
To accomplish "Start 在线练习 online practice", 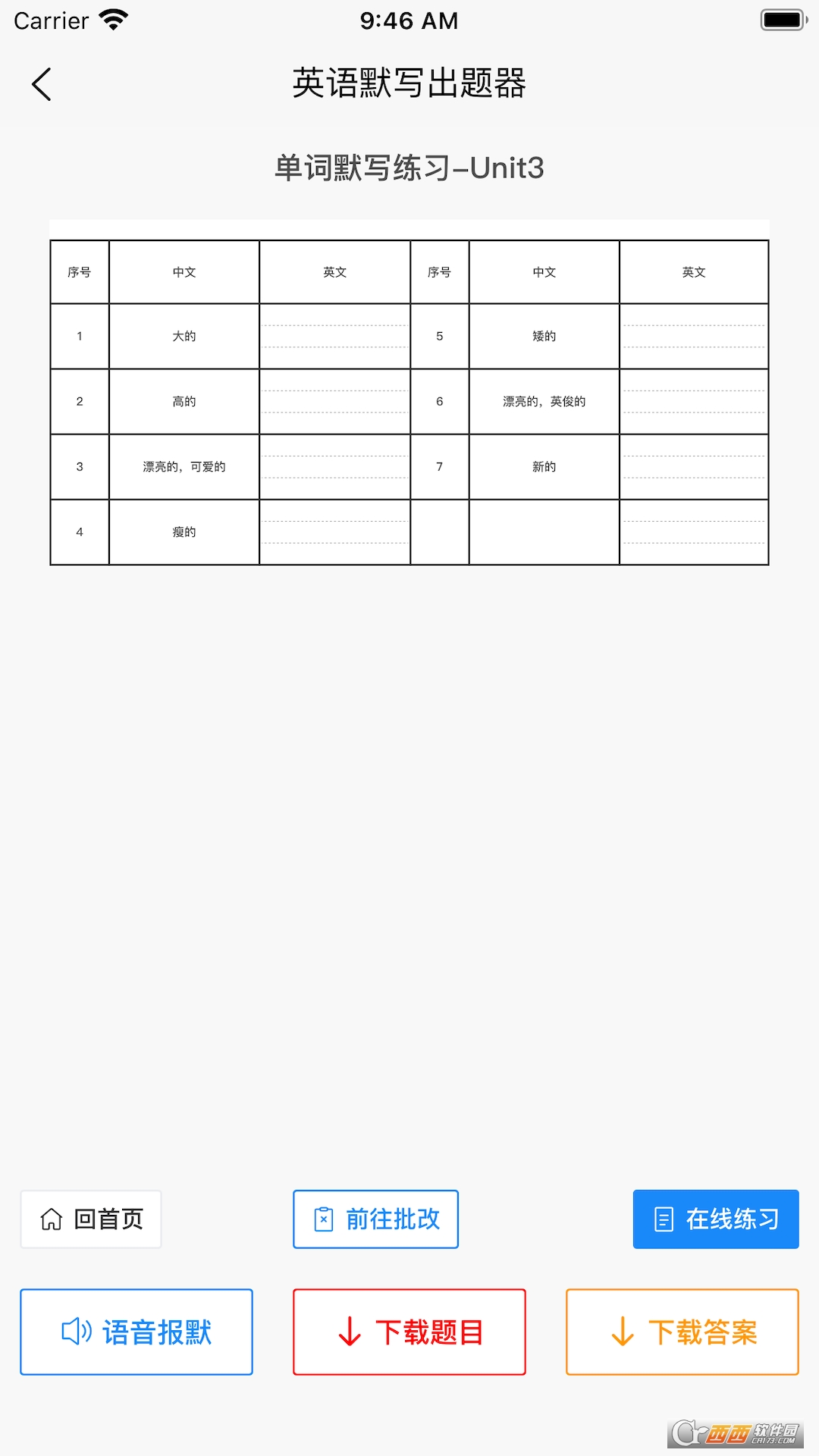I will (x=716, y=1219).
